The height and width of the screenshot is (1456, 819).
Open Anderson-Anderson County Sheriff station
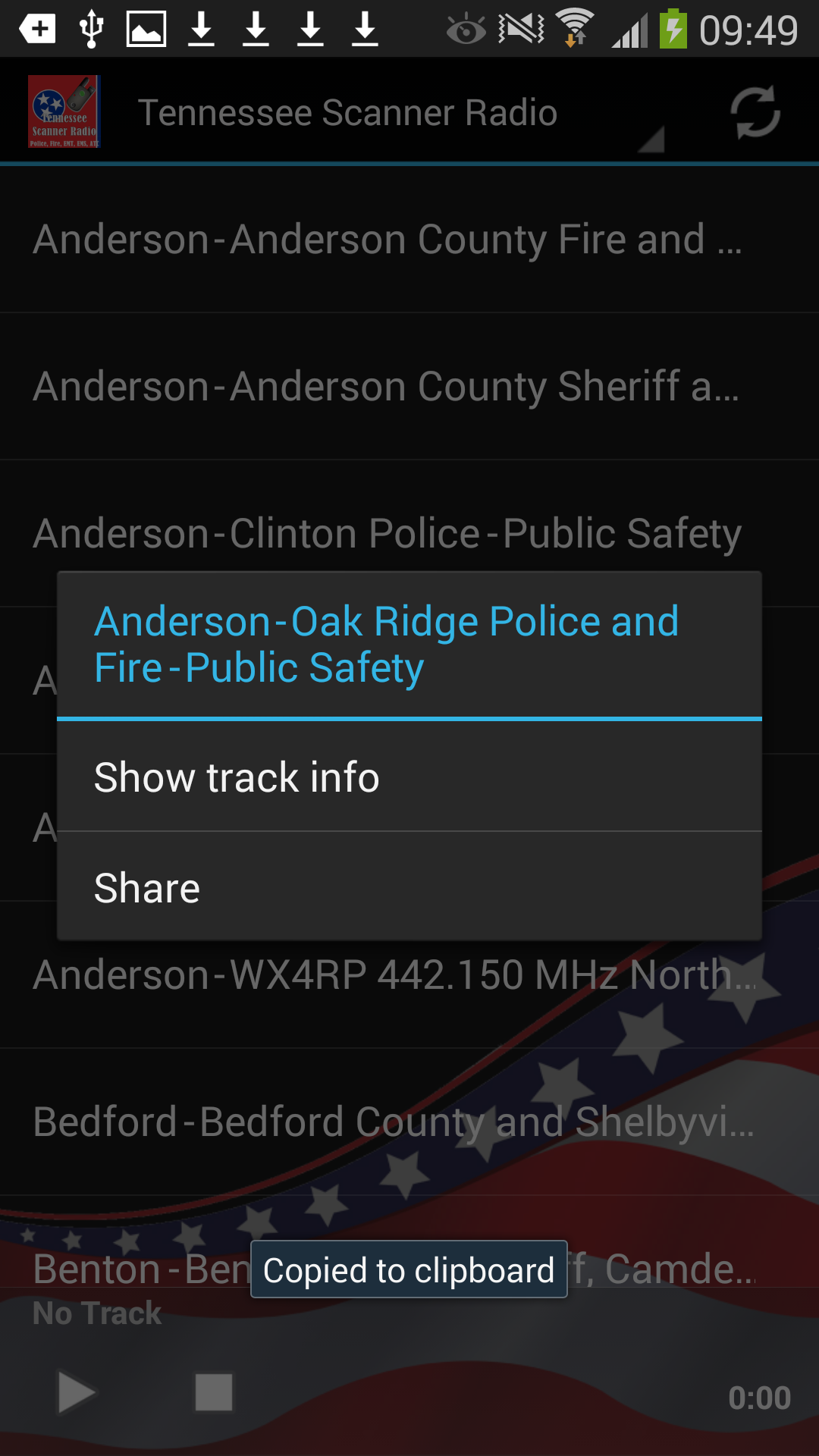point(385,385)
